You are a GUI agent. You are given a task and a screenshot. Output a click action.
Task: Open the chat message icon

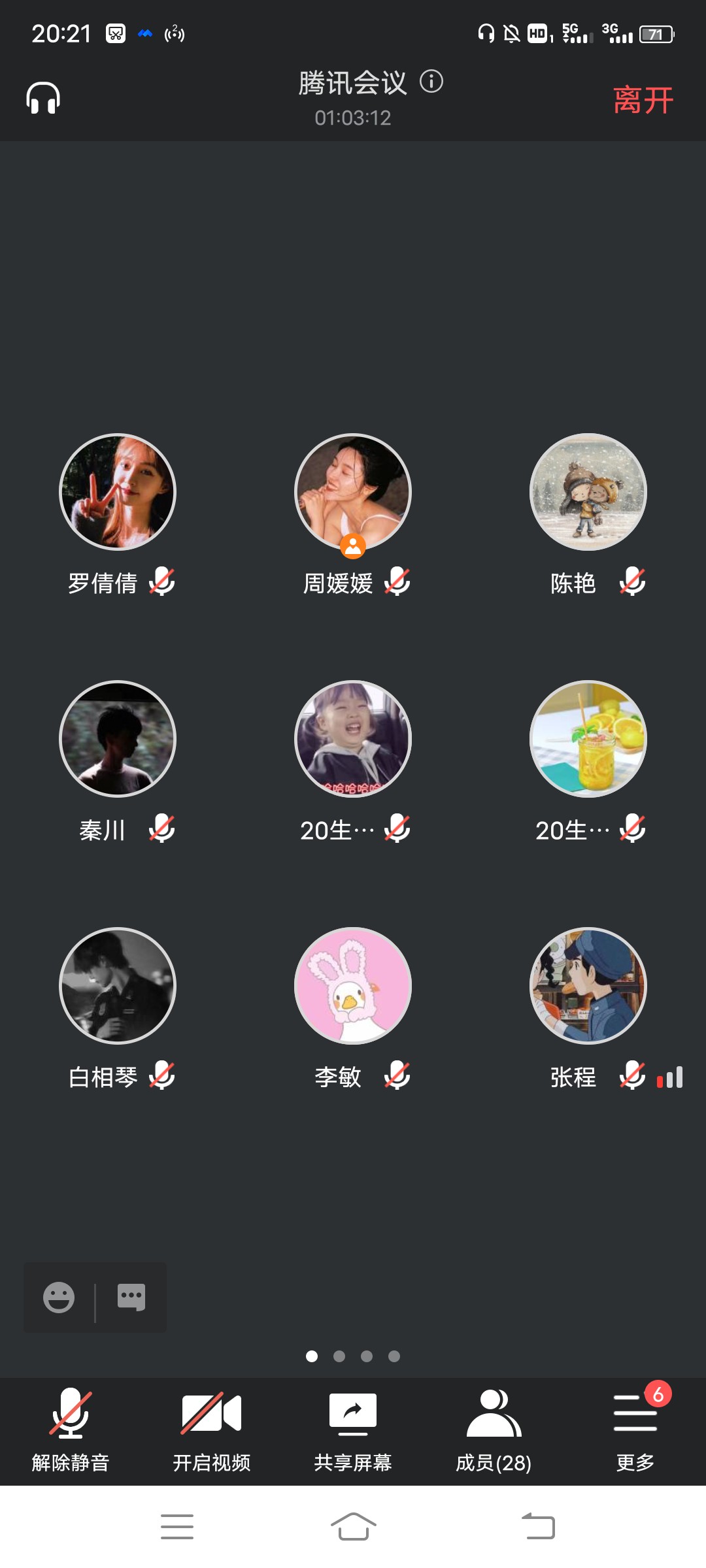point(131,1298)
